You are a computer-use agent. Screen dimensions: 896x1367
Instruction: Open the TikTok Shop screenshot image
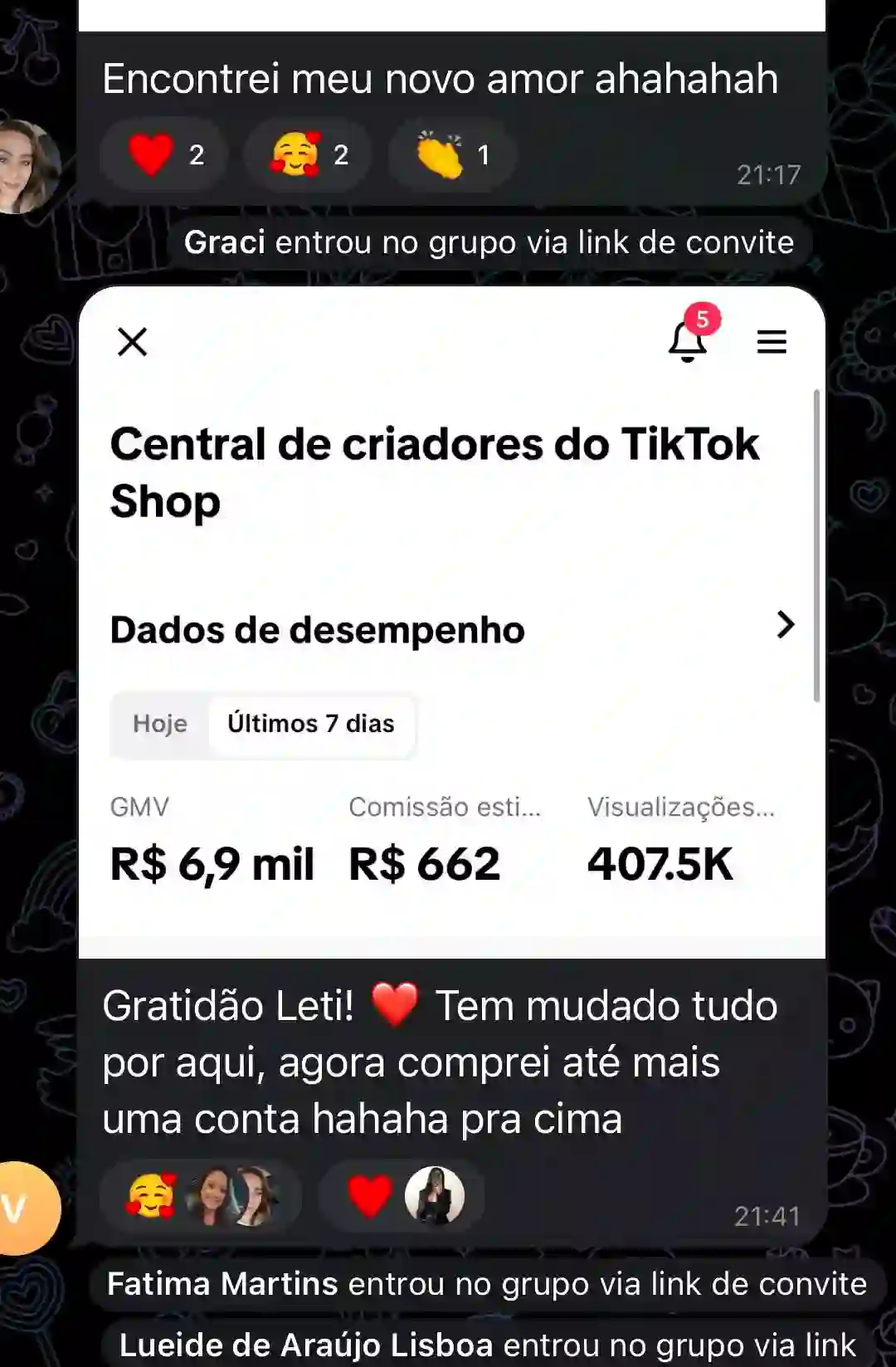coord(451,622)
